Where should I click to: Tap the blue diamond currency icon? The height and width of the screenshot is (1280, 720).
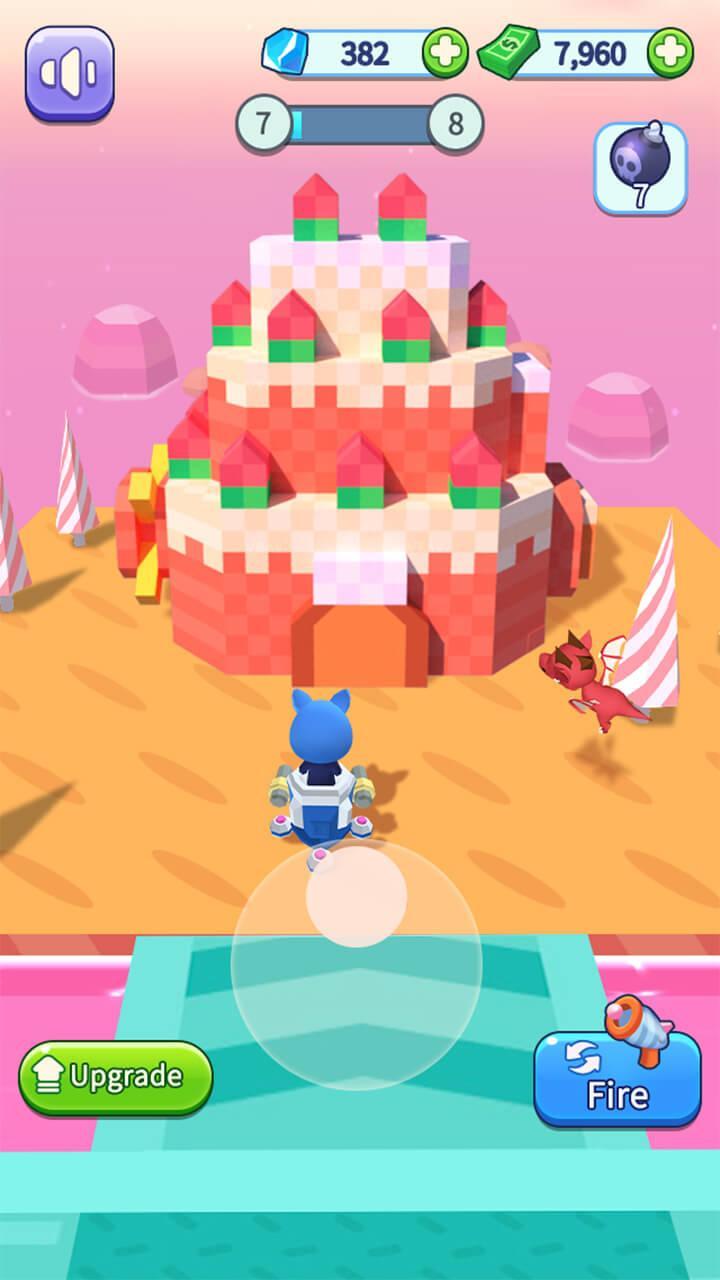(287, 51)
